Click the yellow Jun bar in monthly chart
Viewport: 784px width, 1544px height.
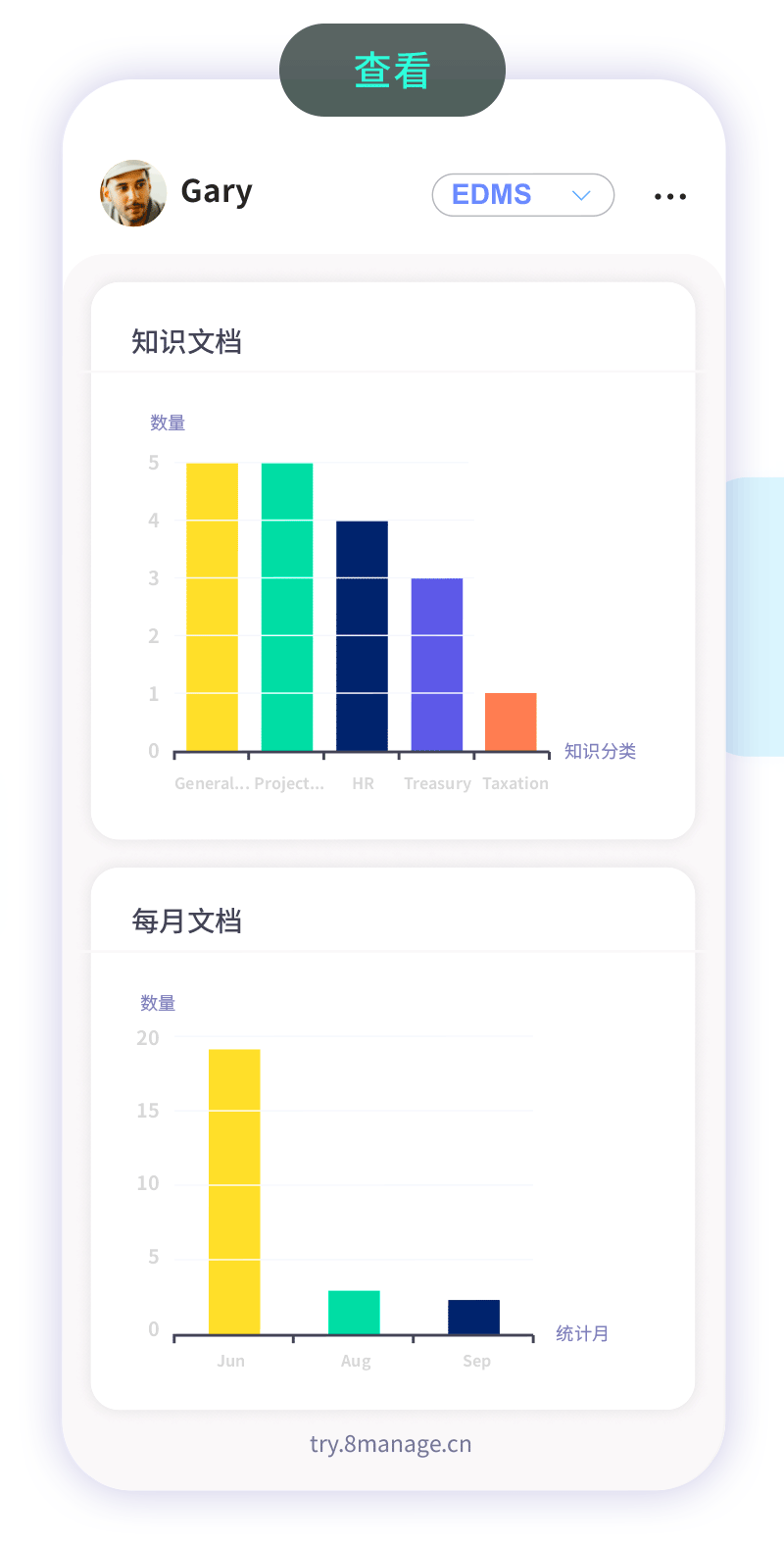tap(232, 1186)
